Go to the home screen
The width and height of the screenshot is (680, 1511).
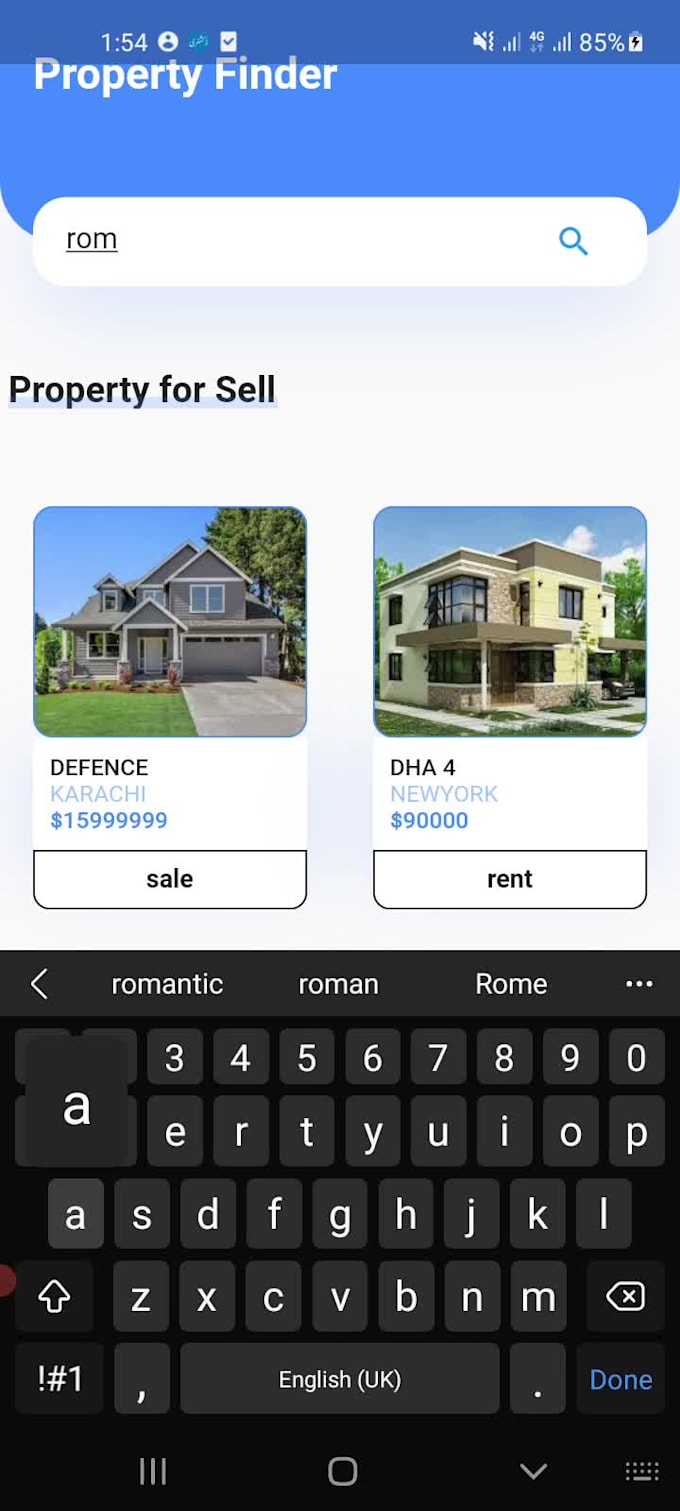[x=343, y=1470]
